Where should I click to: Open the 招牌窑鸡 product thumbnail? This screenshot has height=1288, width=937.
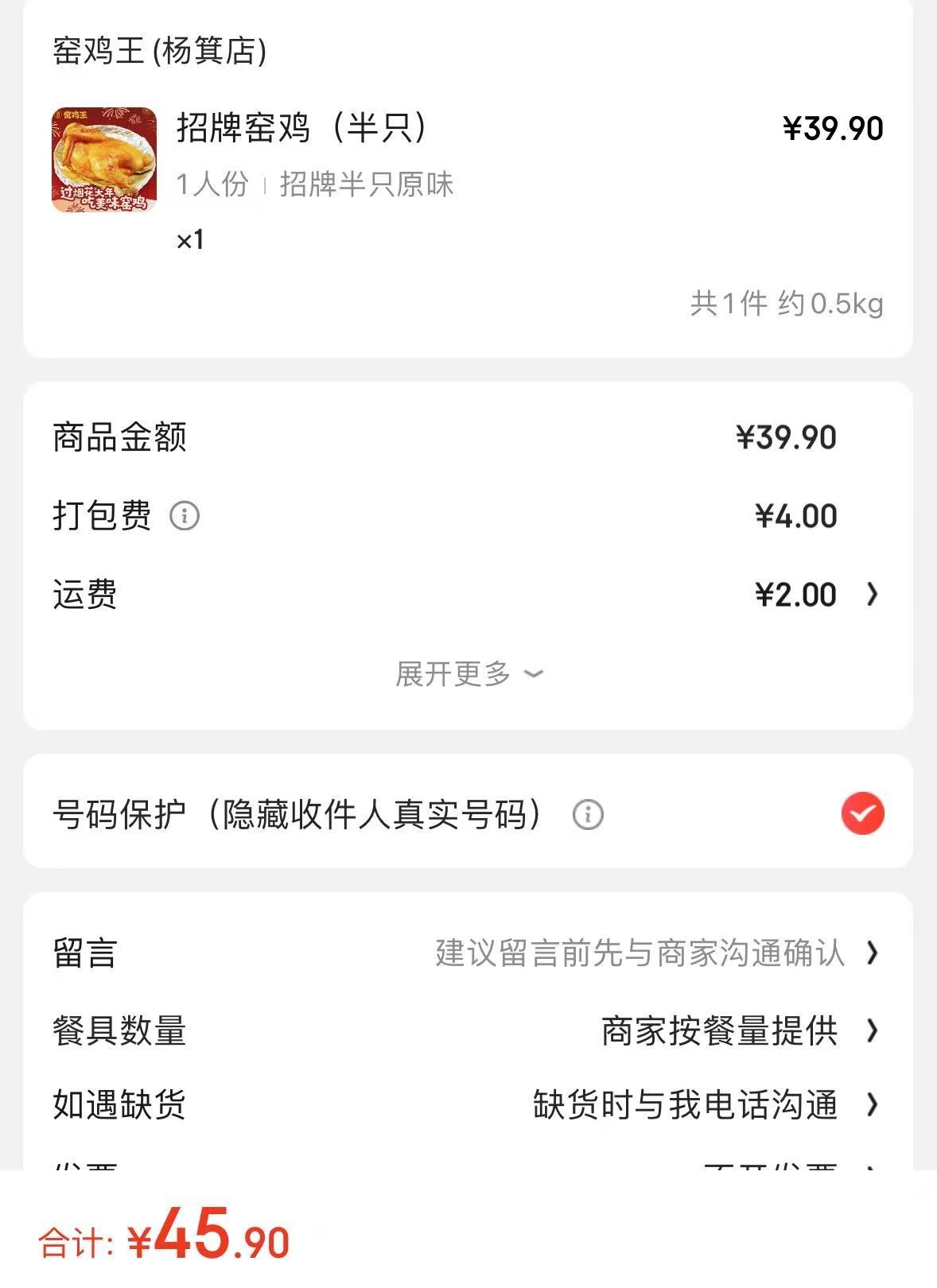click(104, 161)
